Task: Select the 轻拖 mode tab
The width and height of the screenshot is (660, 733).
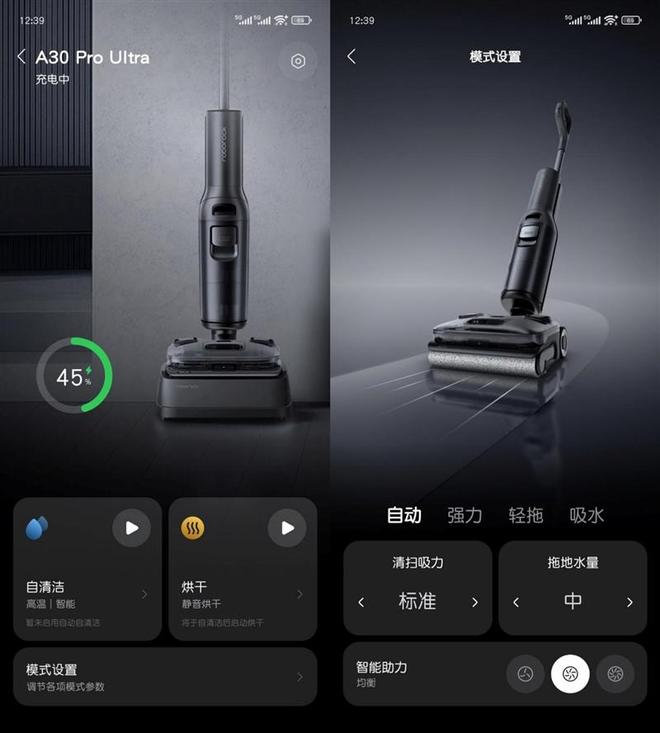Action: point(526,515)
